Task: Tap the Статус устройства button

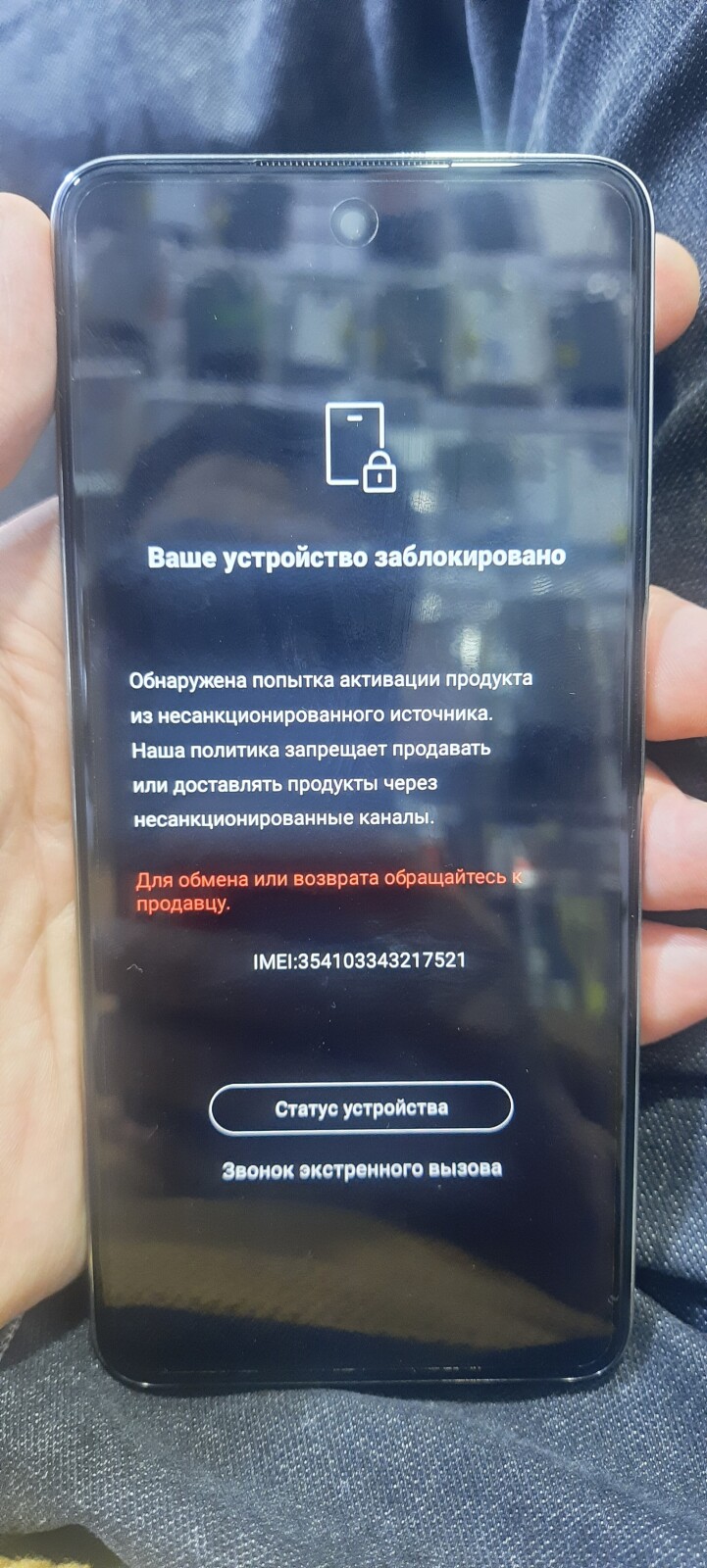Action: [x=361, y=1108]
